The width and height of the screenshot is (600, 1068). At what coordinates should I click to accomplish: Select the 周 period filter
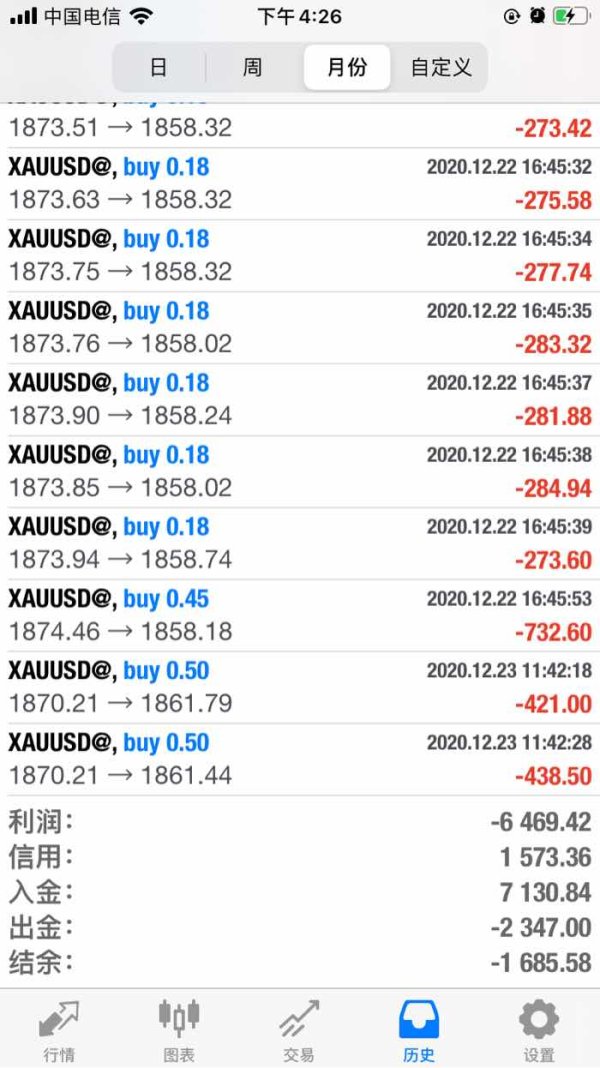click(252, 68)
